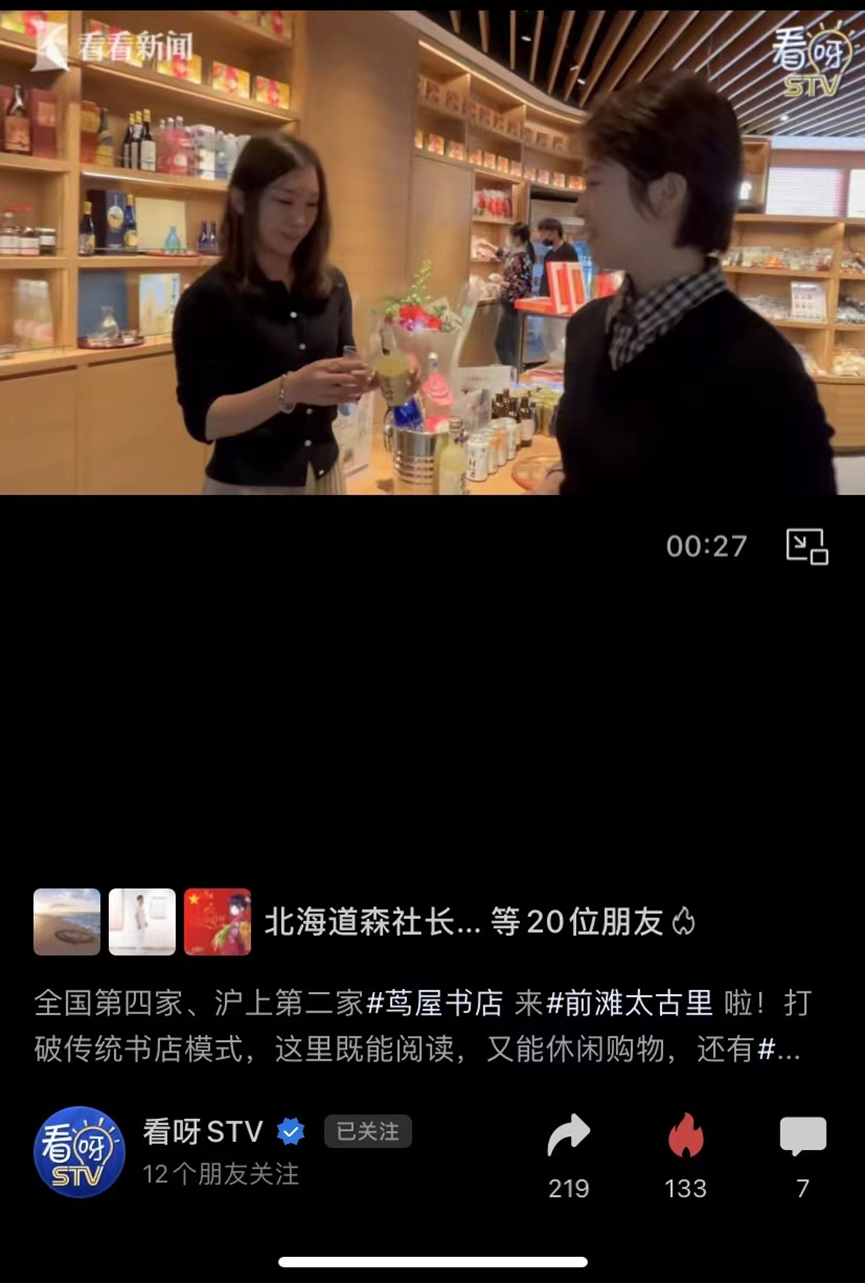Screen dimensions: 865x1283
Task: Open 看呀STV account name
Action: coord(203,1131)
